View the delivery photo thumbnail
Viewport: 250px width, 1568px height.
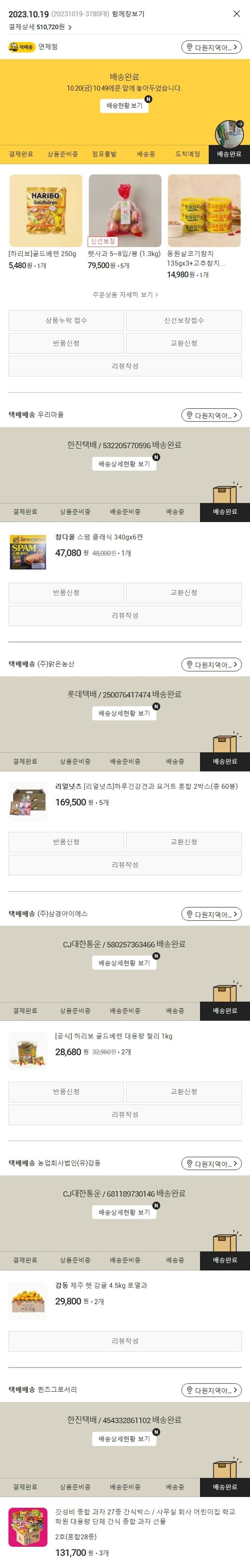click(x=229, y=133)
